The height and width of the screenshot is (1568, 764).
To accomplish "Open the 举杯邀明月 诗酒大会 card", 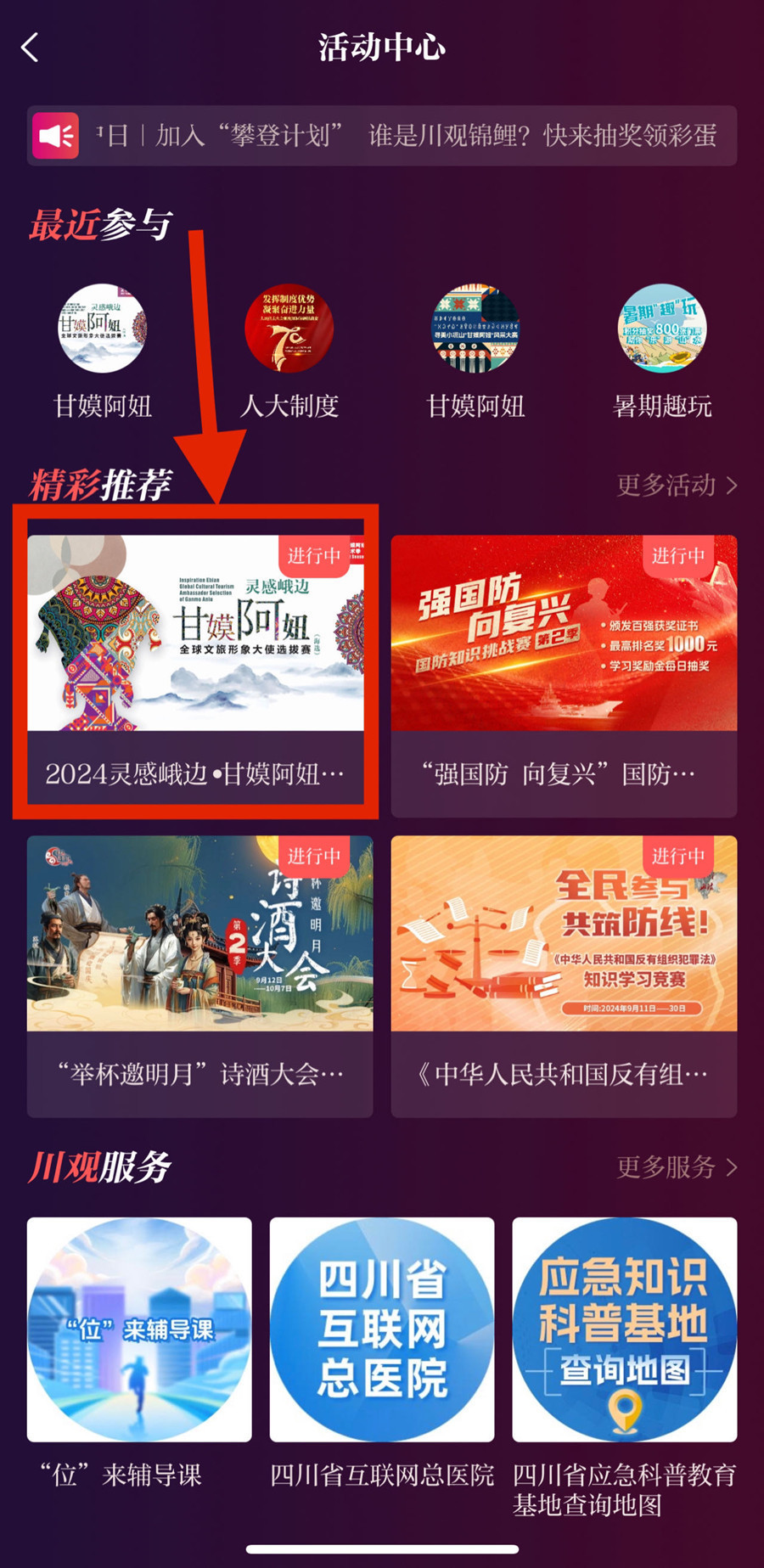I will click(x=199, y=975).
